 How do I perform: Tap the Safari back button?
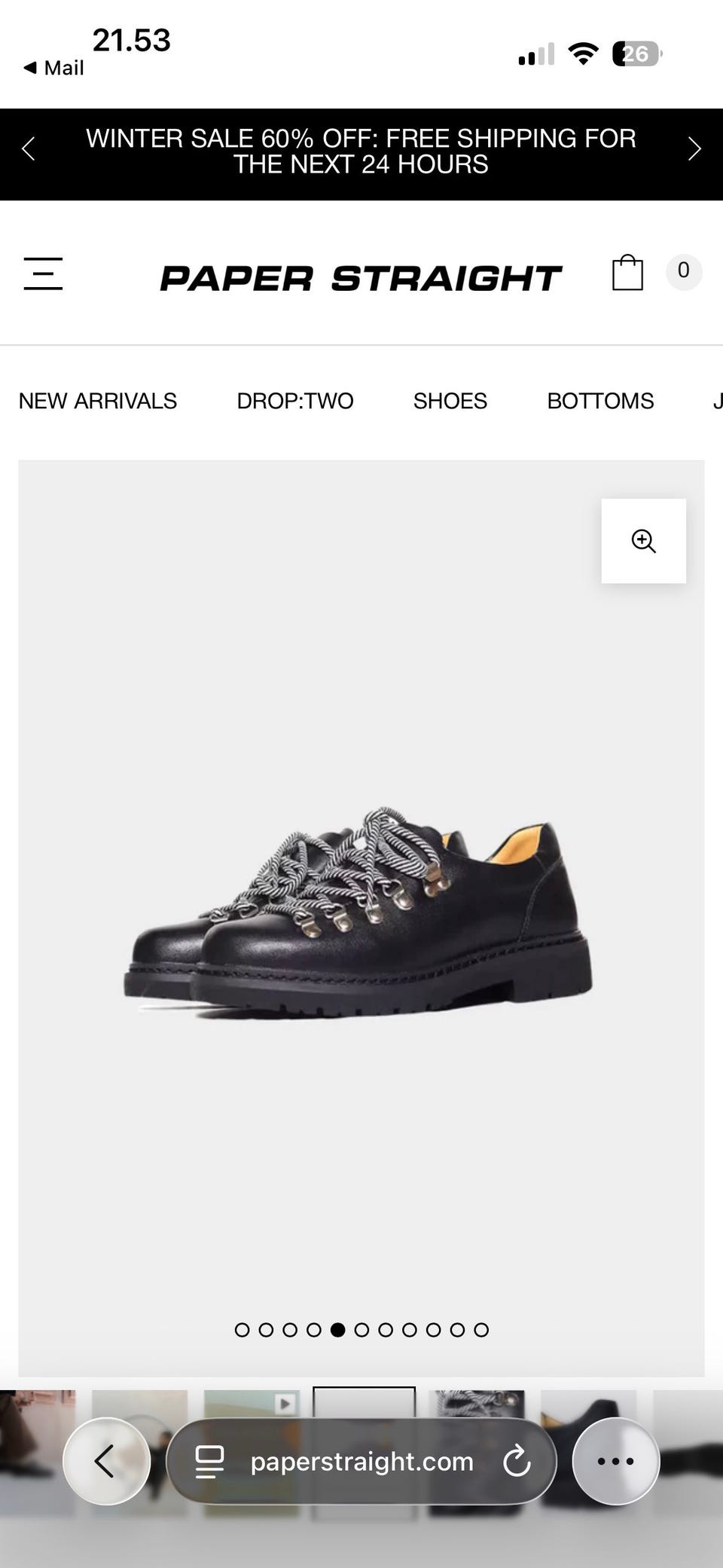(106, 1461)
